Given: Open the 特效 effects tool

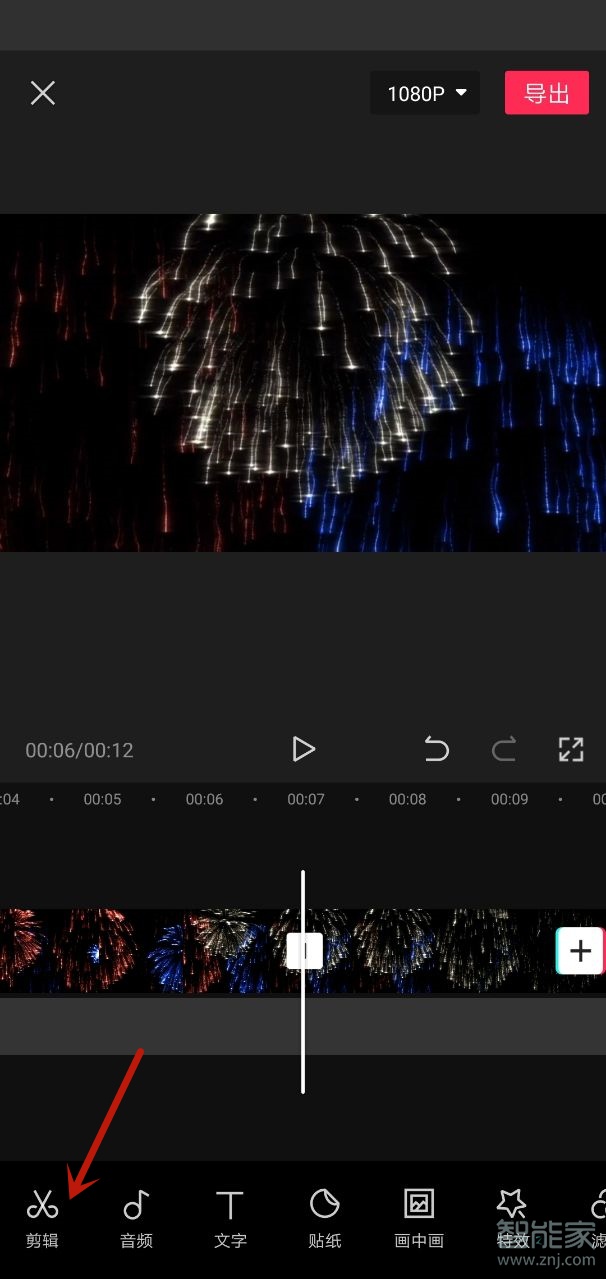Looking at the screenshot, I should tap(512, 1218).
